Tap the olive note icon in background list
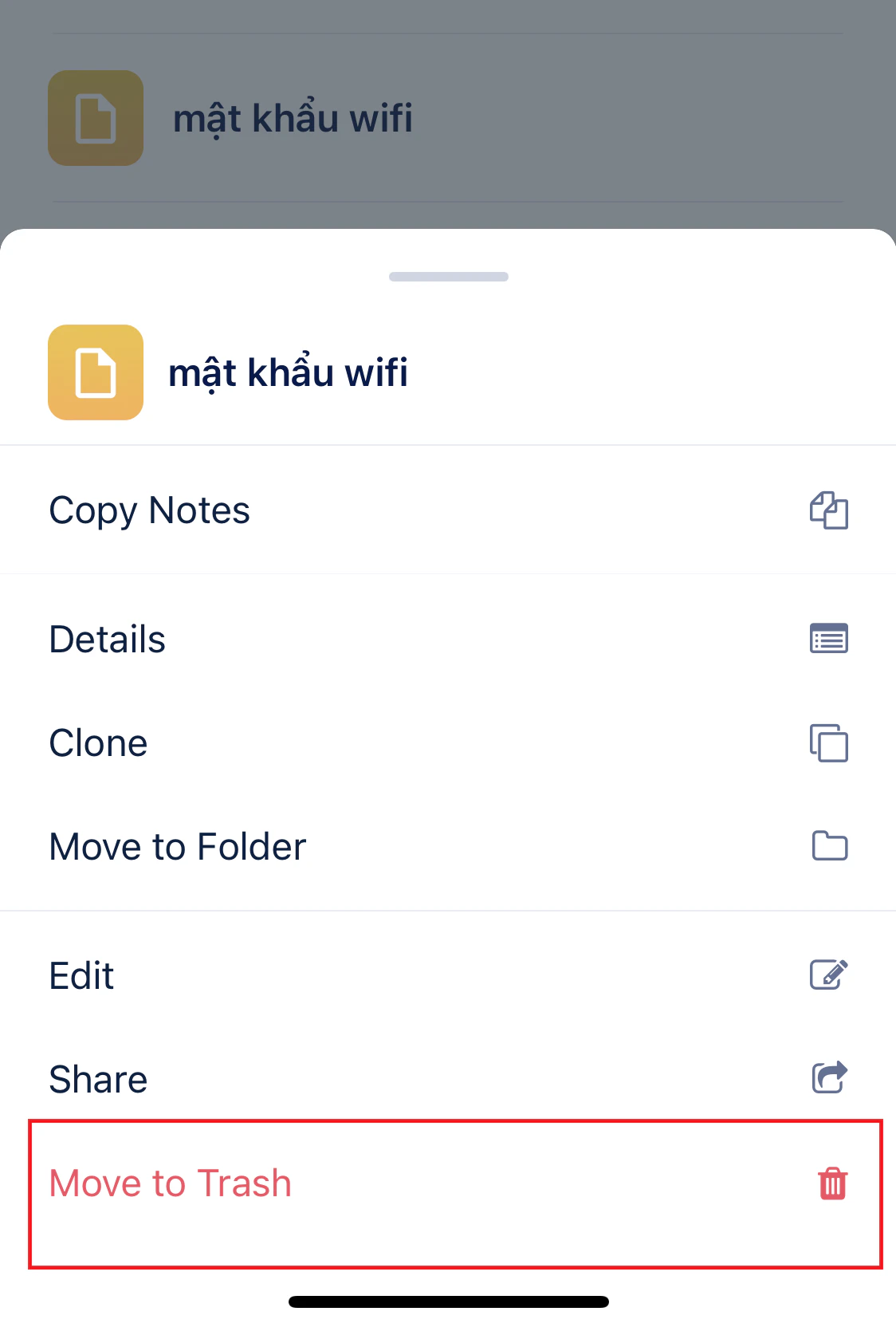 95,118
